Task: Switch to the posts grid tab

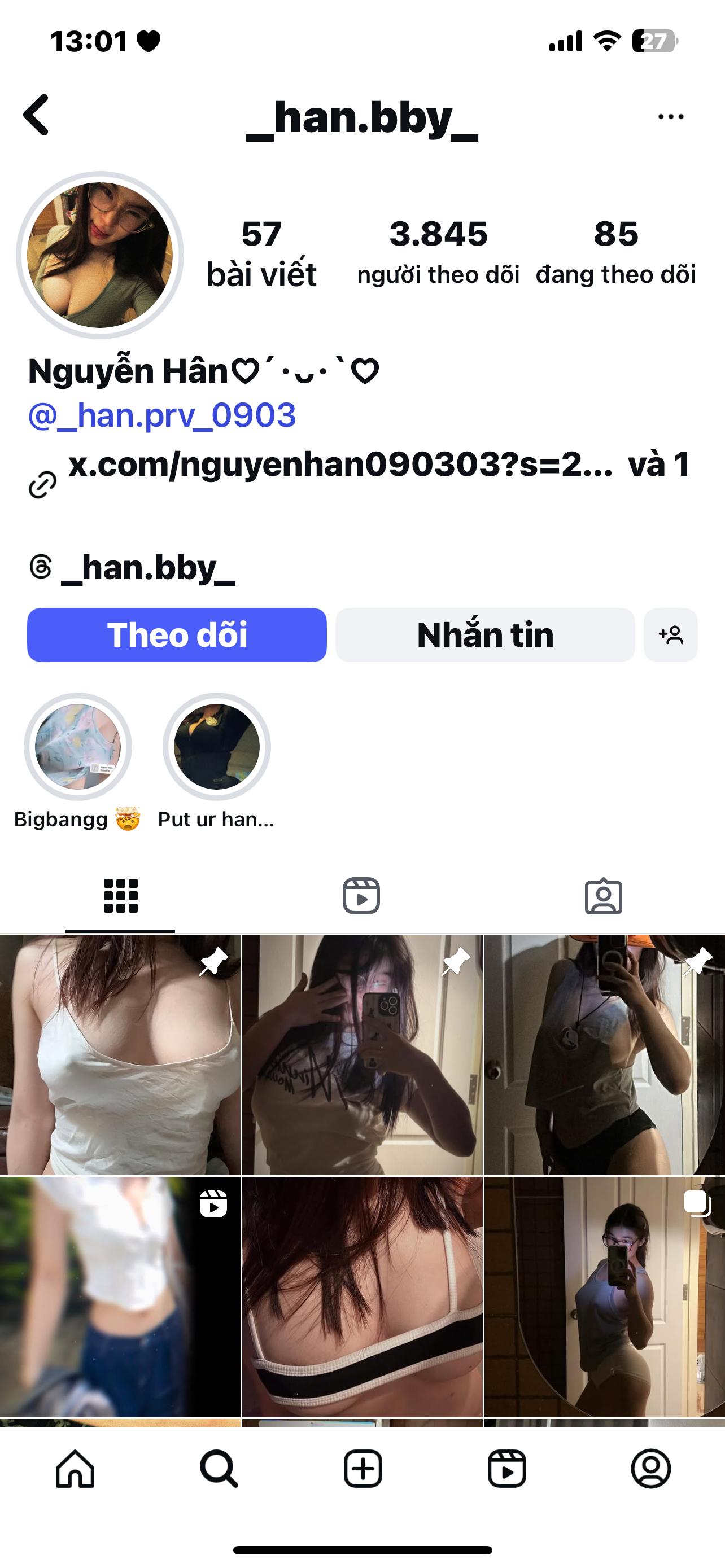Action: click(120, 896)
